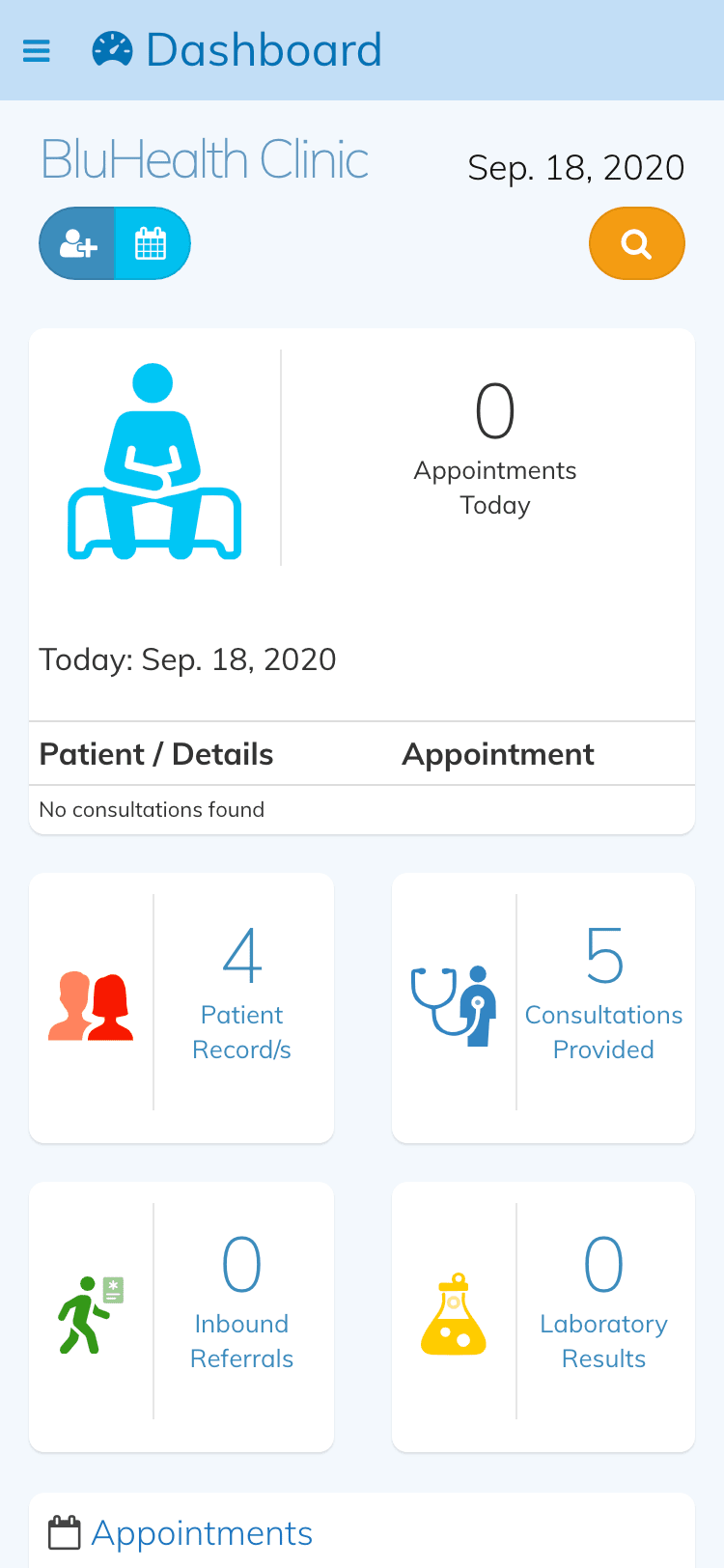The image size is (724, 1568).
Task: Open the Patient Record/s card
Action: 181,1007
